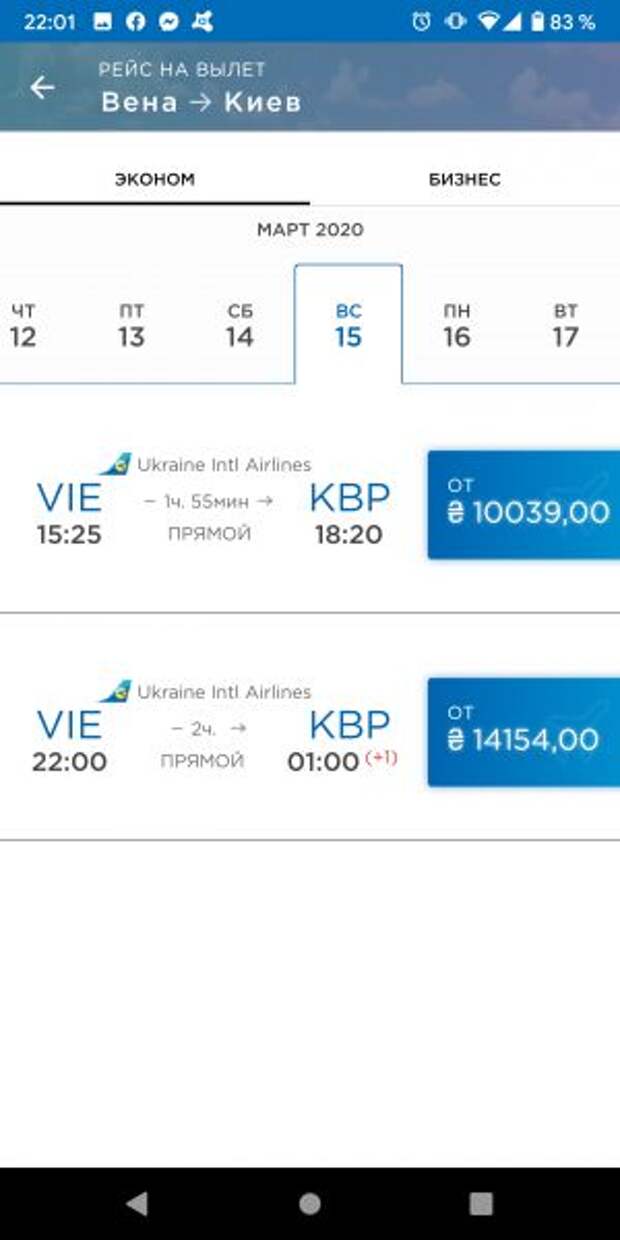Tap the ₴14154,00 price button
The image size is (620, 1240).
coord(524,732)
